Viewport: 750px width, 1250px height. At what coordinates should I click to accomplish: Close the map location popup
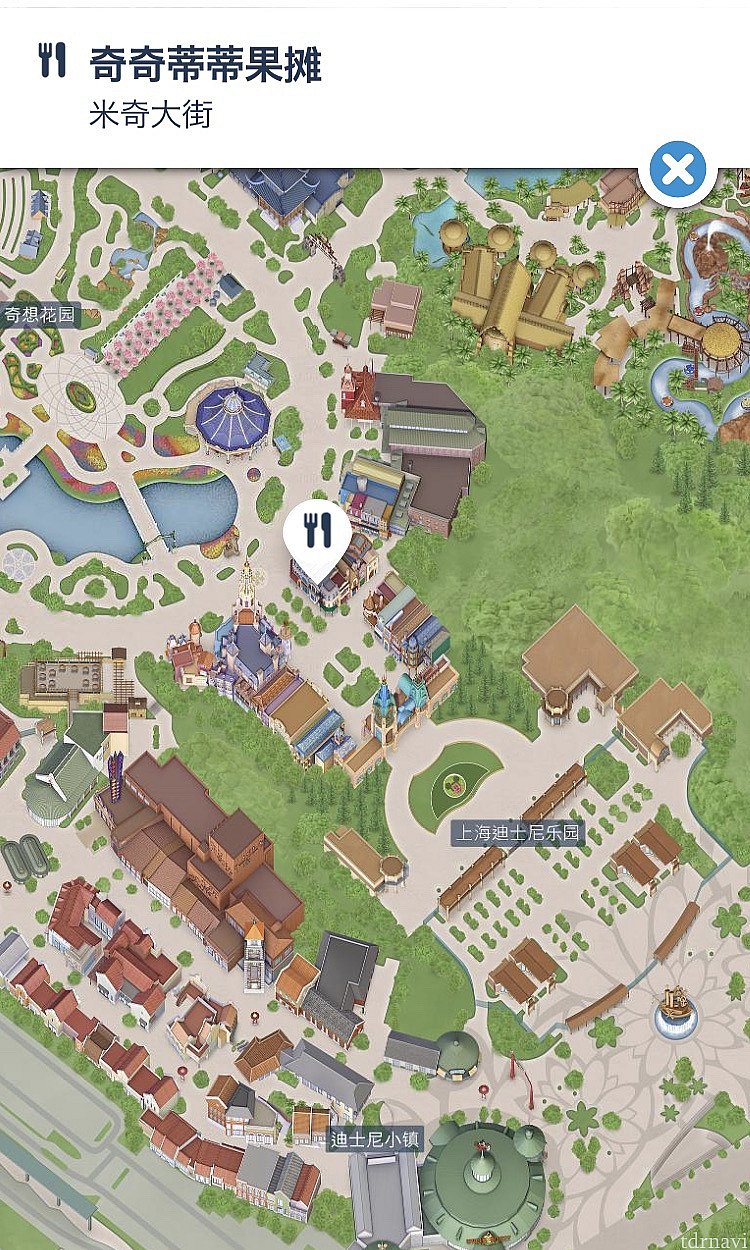(678, 170)
